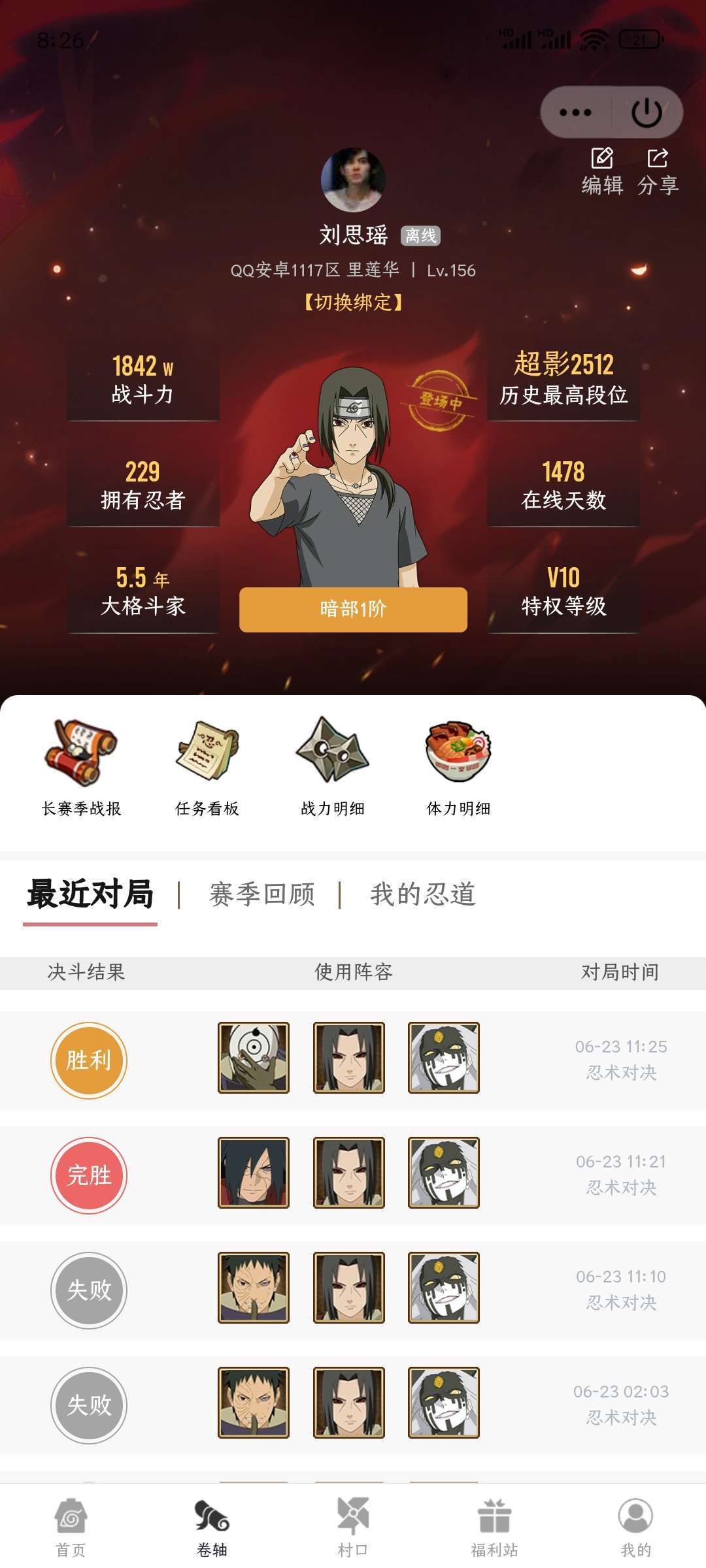Open the 完胜 match at 06-23 11:21
Screen dimensions: 706x1568
click(353, 1174)
